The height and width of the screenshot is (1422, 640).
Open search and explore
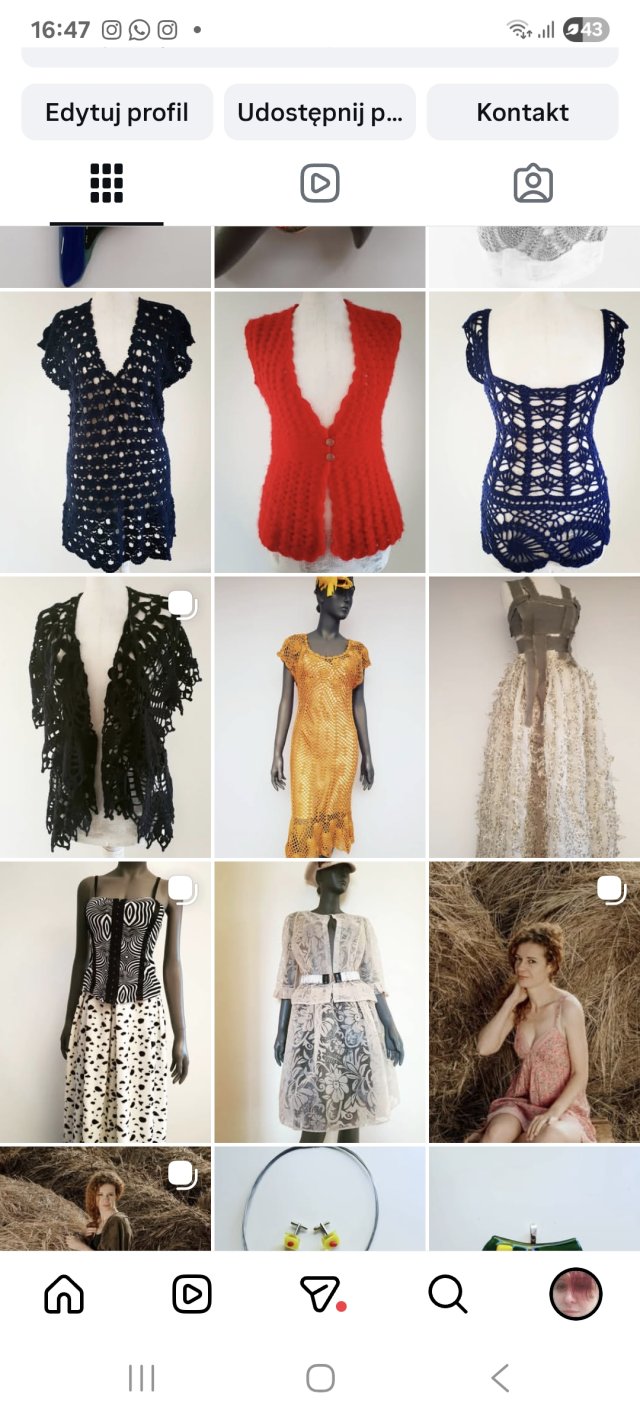coord(448,1294)
